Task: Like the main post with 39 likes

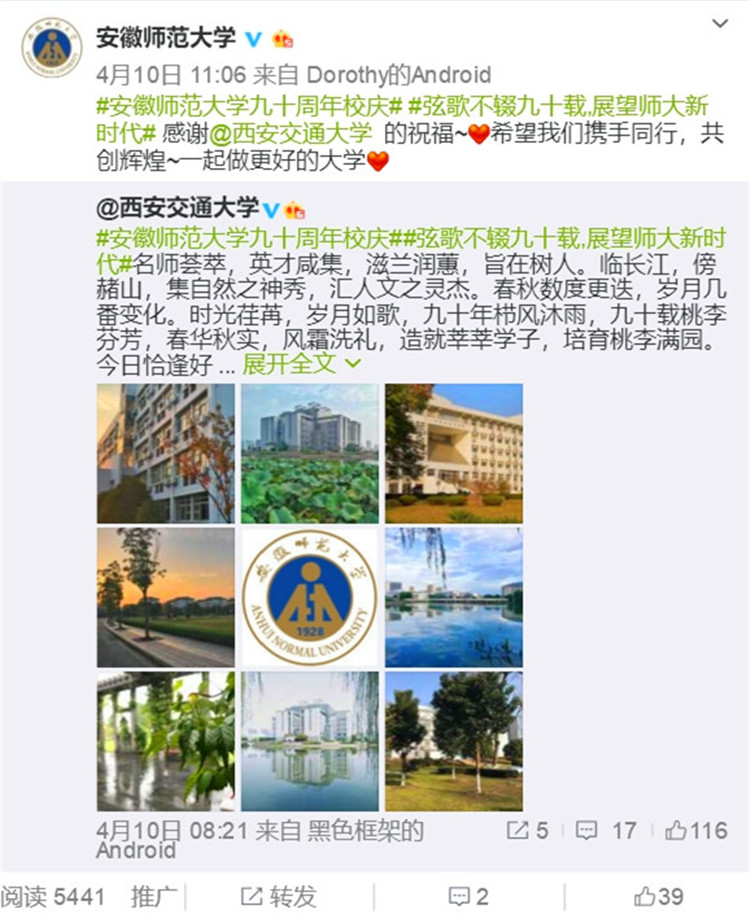Action: [x=659, y=895]
